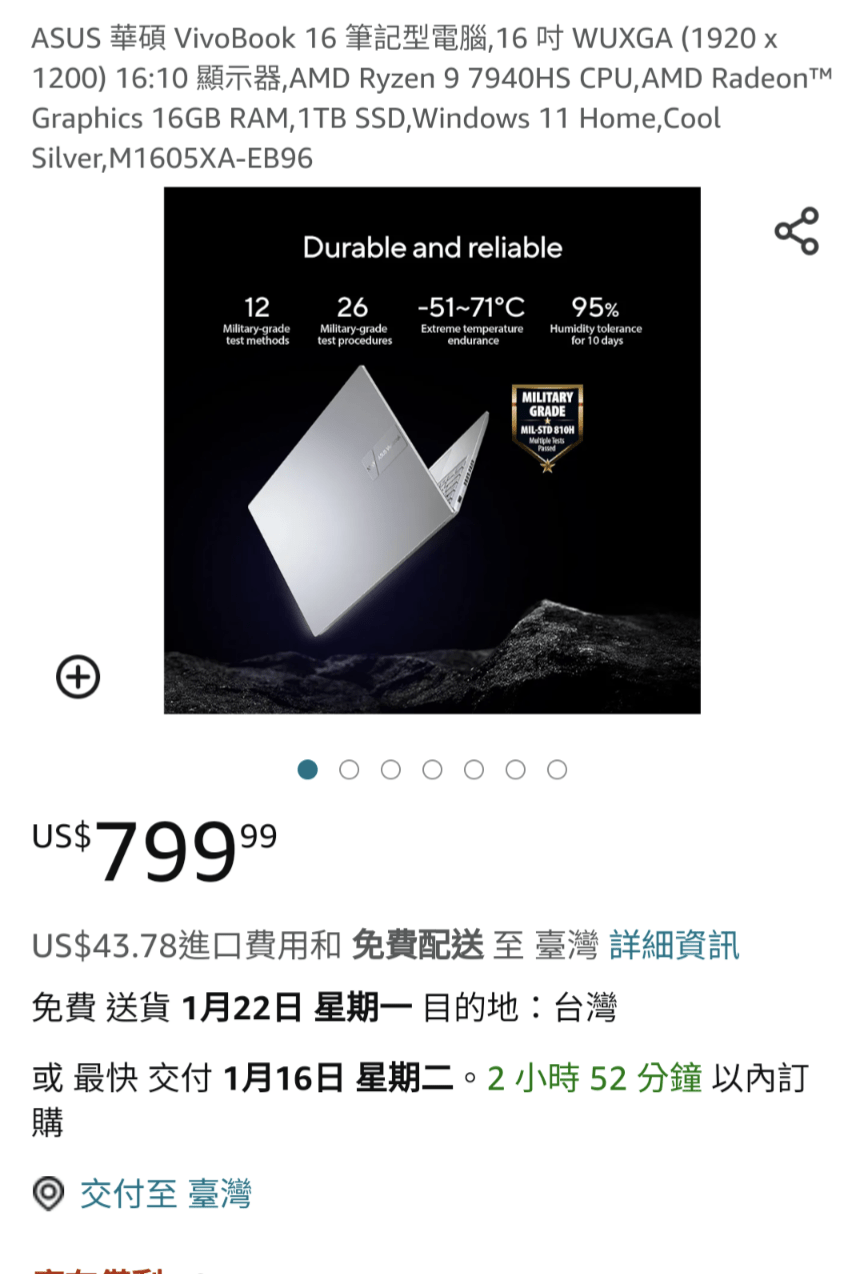Image resolution: width=864 pixels, height=1274 pixels.
Task: Click the US$43.78 import fee text
Action: (105, 945)
